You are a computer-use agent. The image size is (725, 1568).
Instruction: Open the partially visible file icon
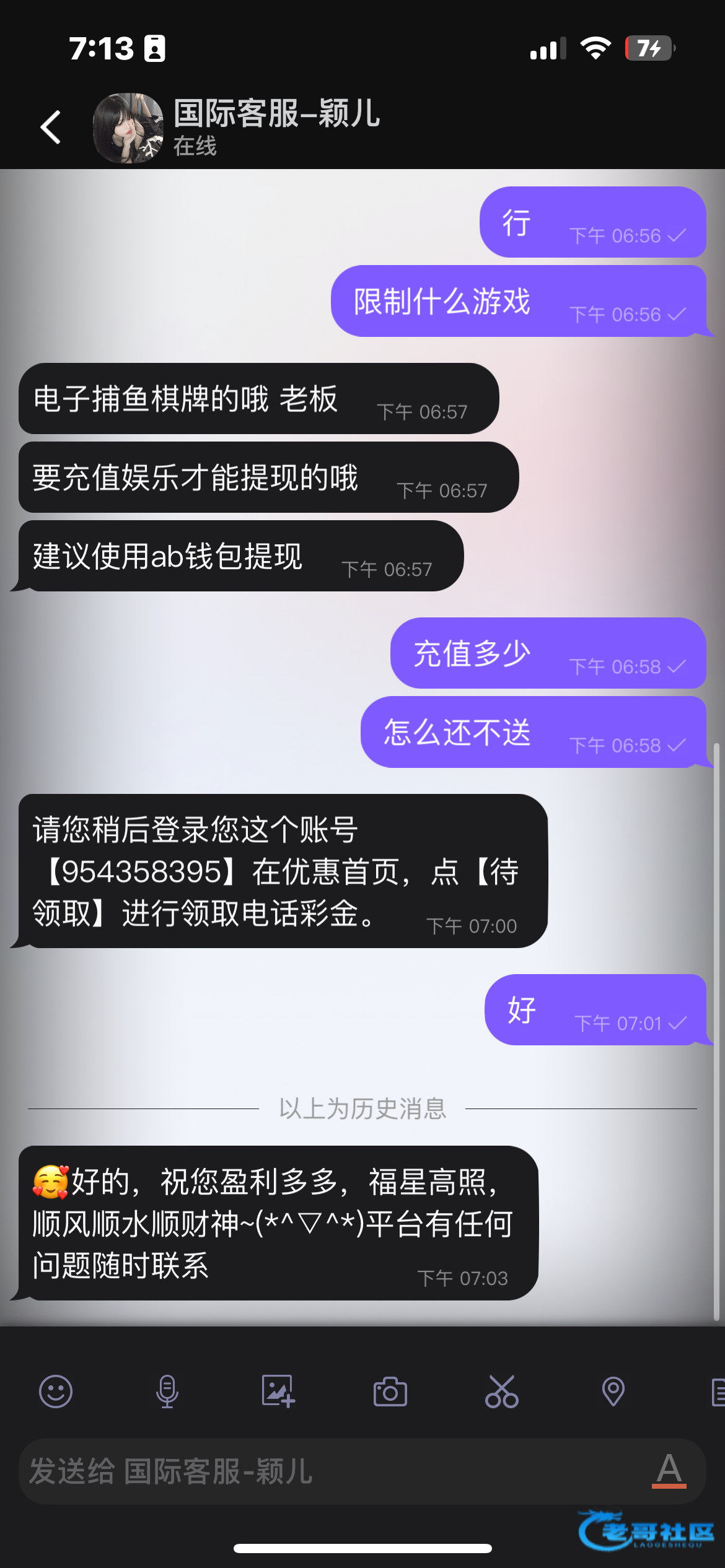click(718, 1392)
